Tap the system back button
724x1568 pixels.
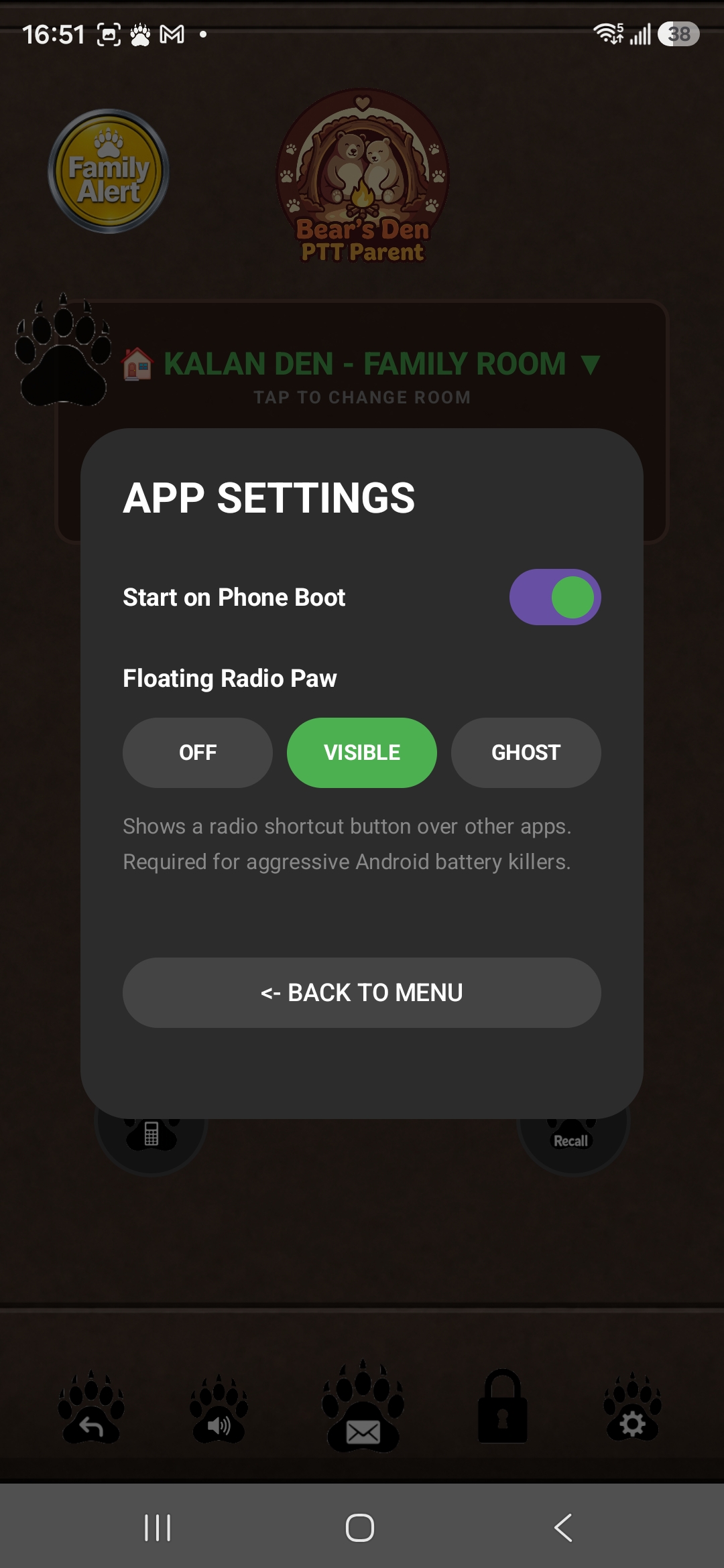pos(563,1528)
